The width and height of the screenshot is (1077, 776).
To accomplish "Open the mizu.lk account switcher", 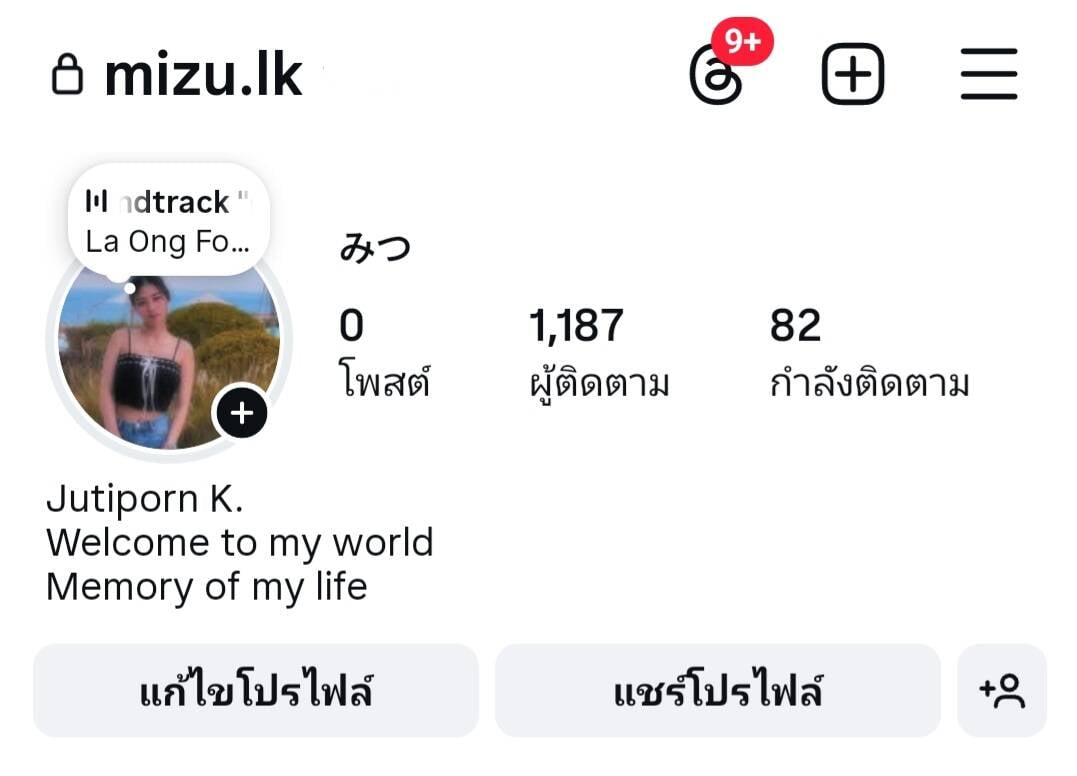I will (203, 75).
